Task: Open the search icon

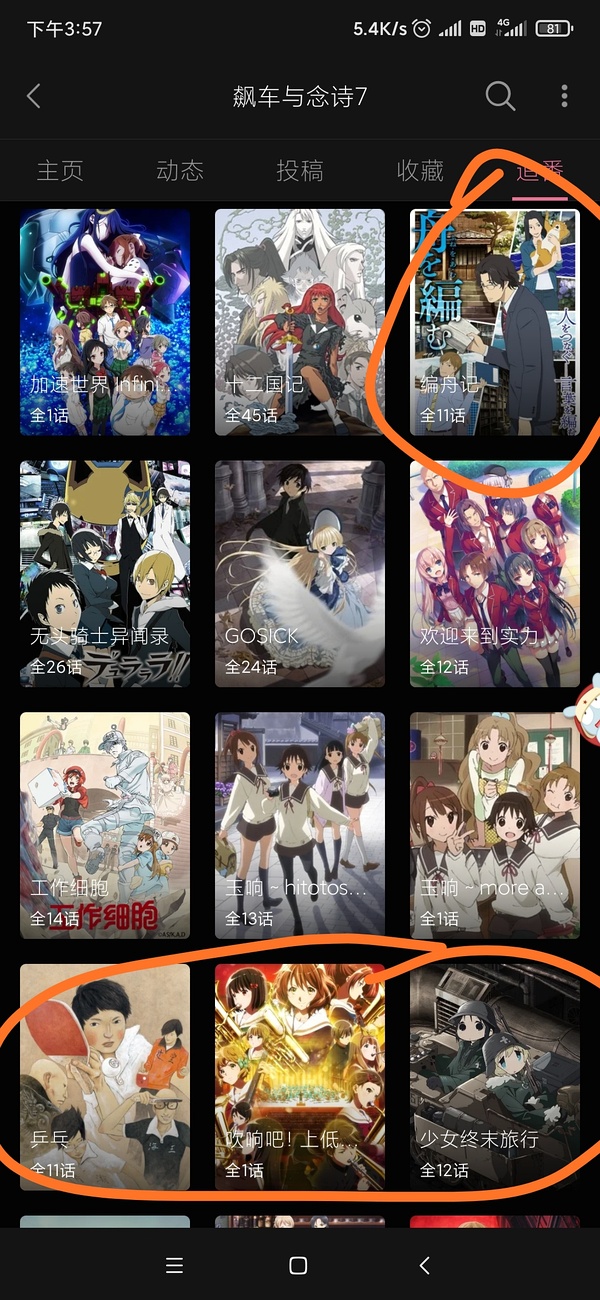Action: (500, 96)
